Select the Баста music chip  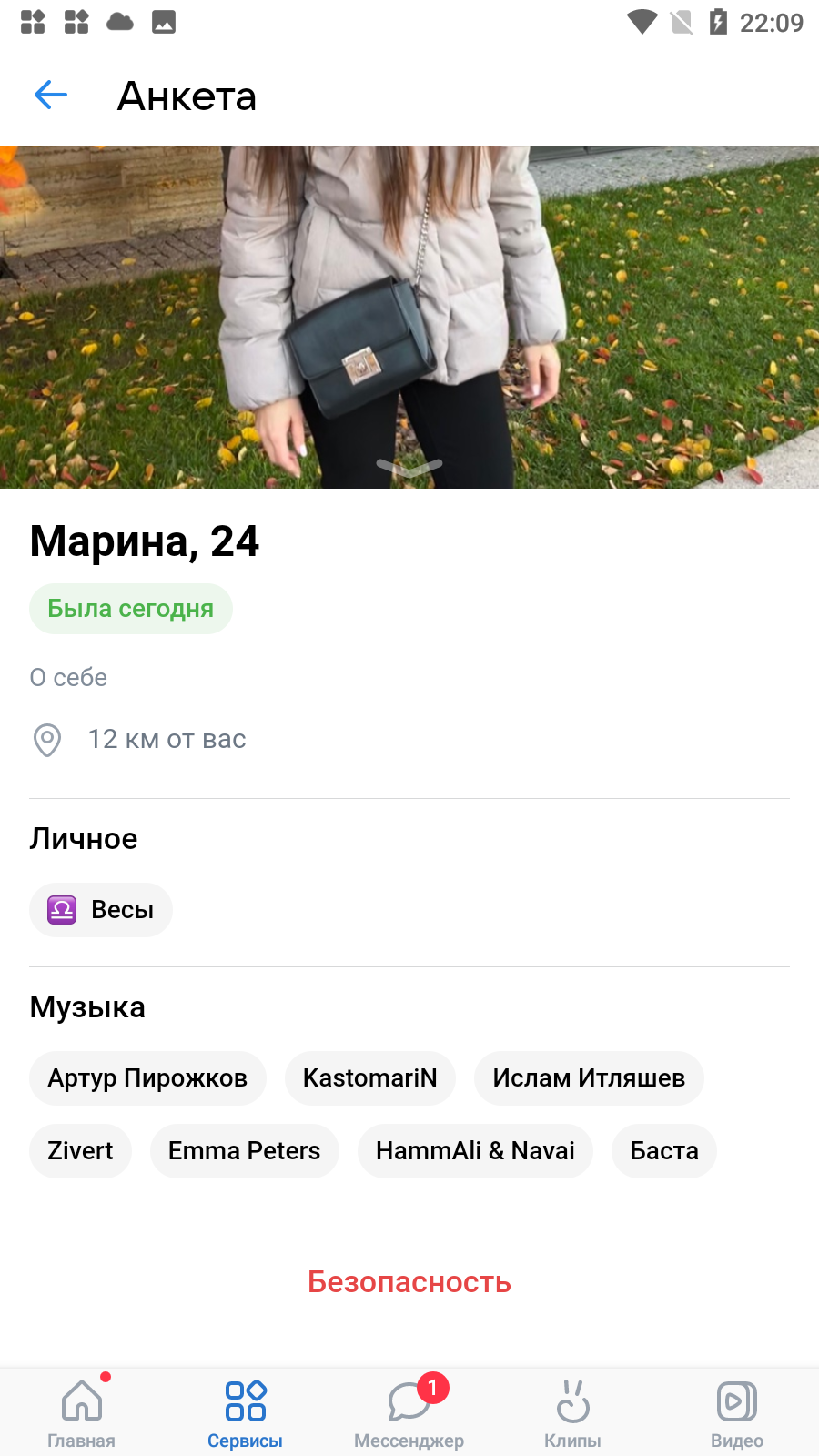click(664, 1151)
